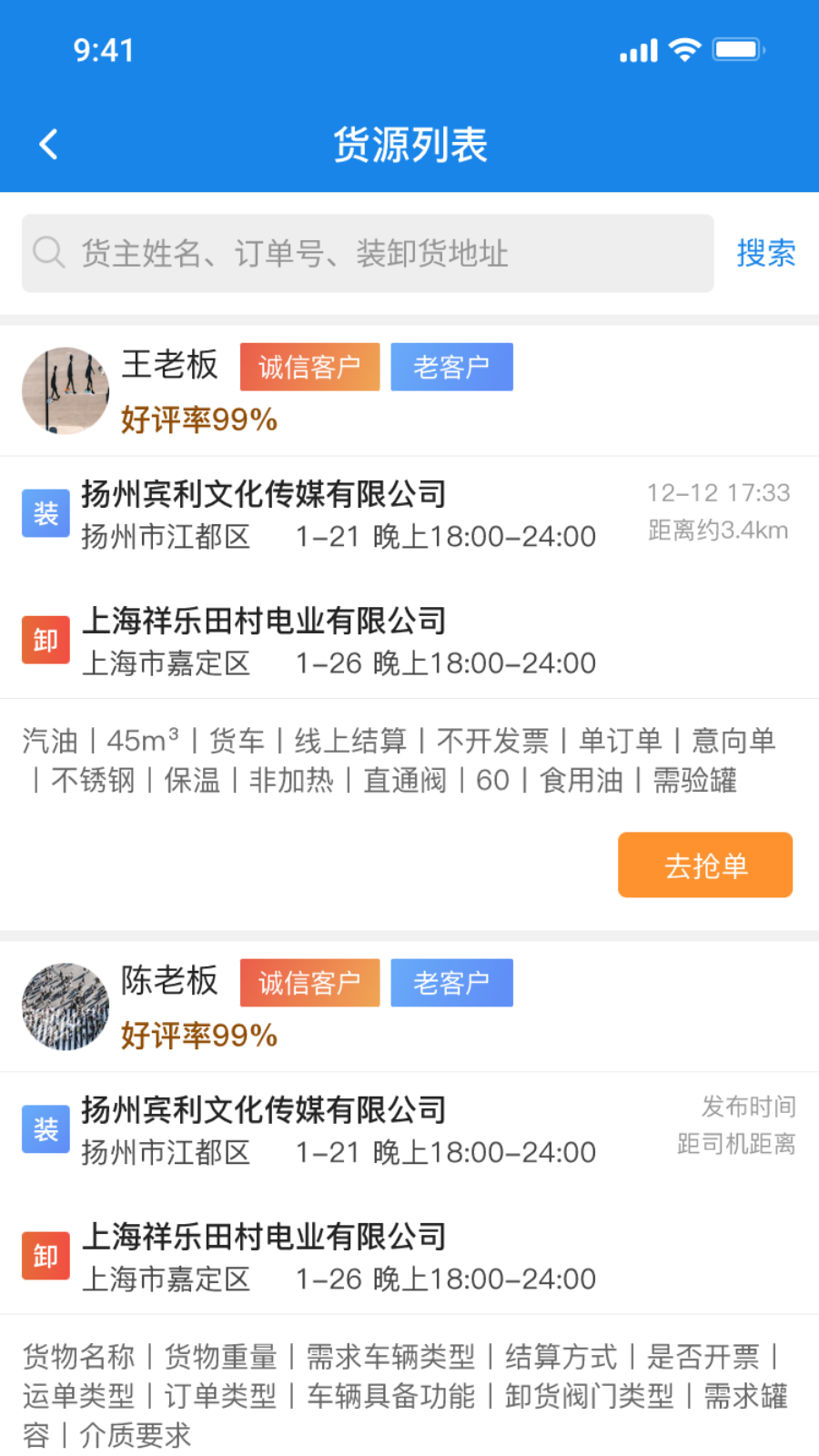Open 上海祥乐田村电业有限公司 details
The image size is (819, 1456).
click(x=263, y=622)
